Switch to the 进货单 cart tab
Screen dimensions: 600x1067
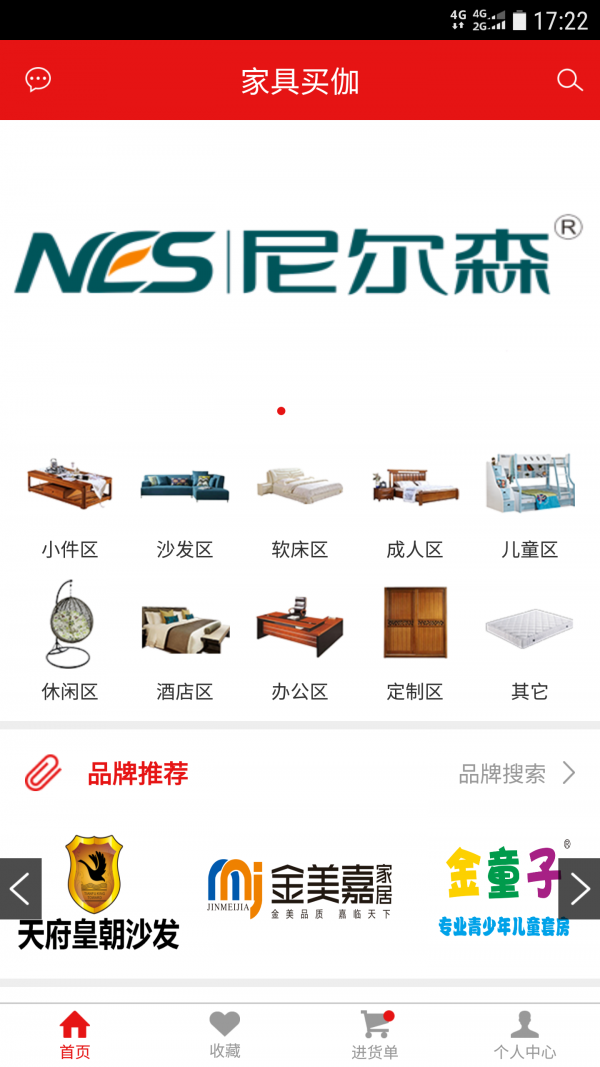375,1035
